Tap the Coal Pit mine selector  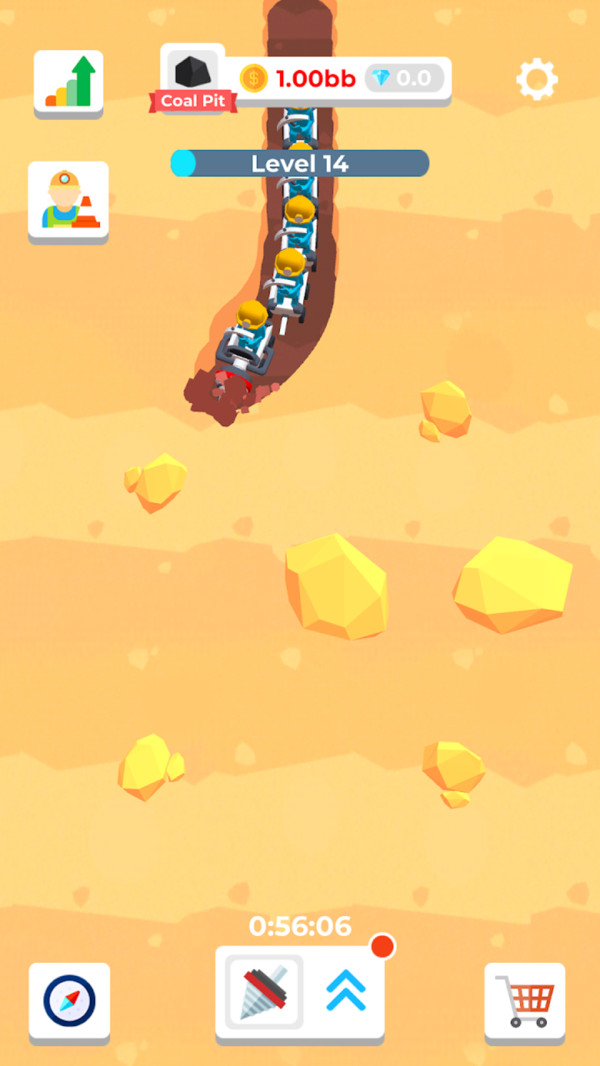pos(192,78)
